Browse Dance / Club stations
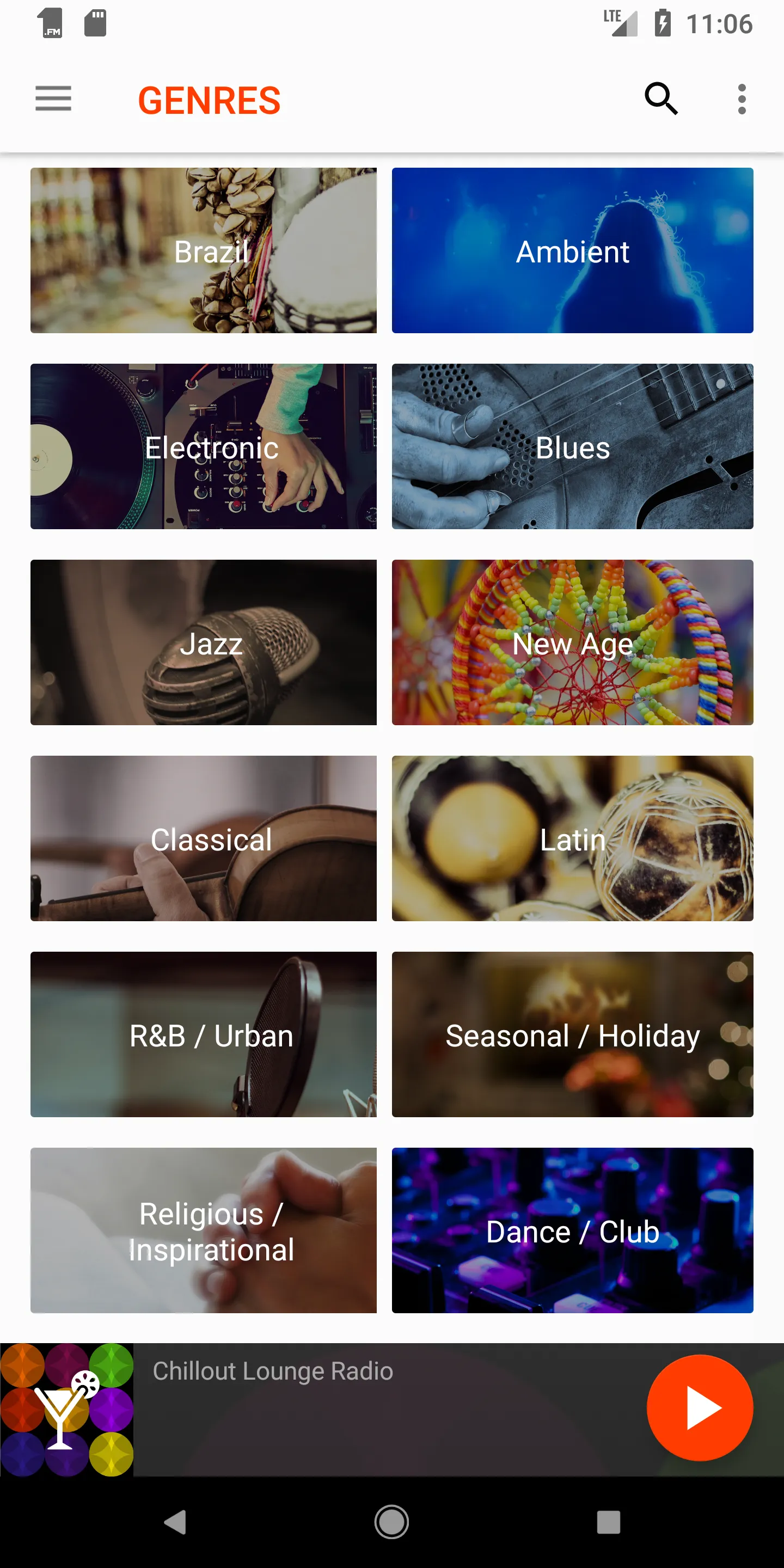The width and height of the screenshot is (784, 1568). (x=572, y=1230)
